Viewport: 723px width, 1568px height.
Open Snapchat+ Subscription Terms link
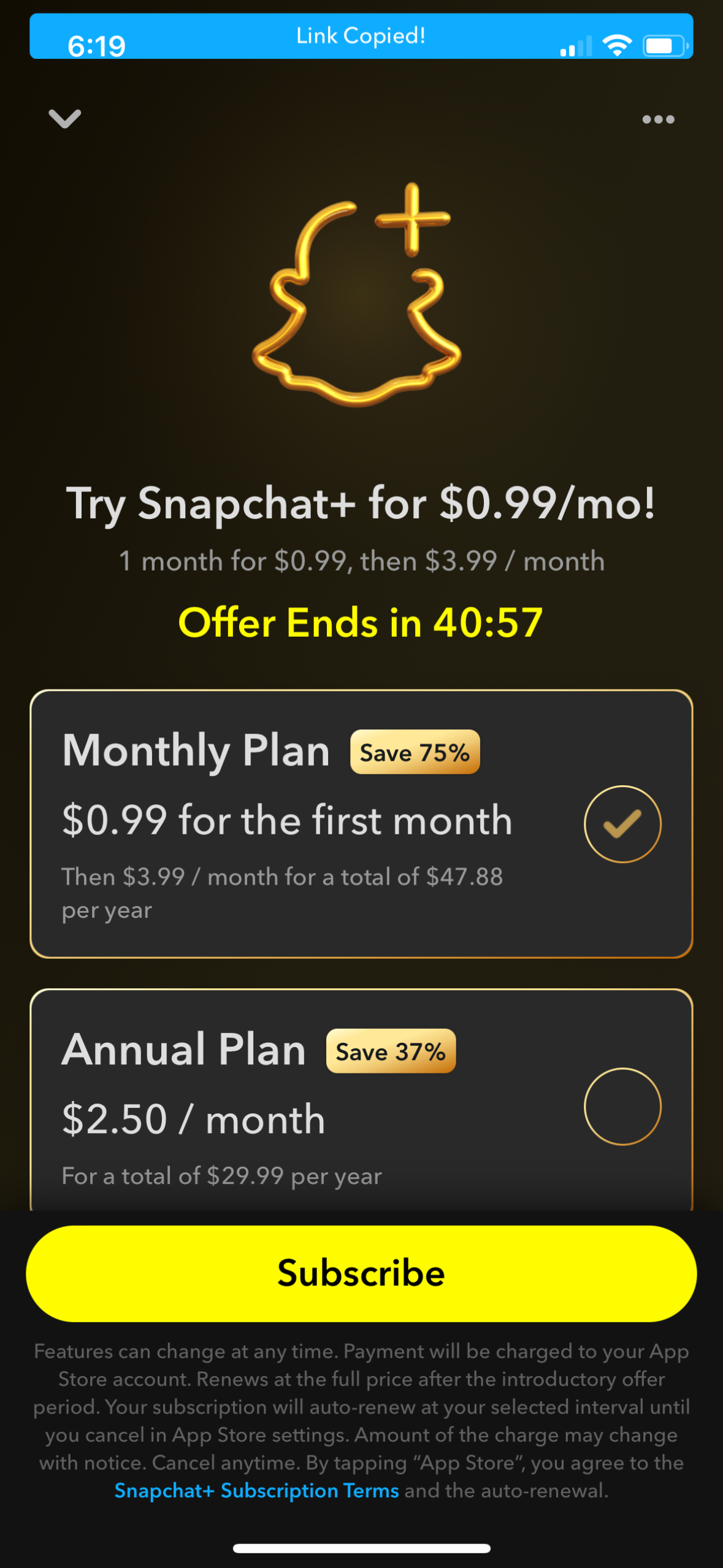[x=256, y=1490]
